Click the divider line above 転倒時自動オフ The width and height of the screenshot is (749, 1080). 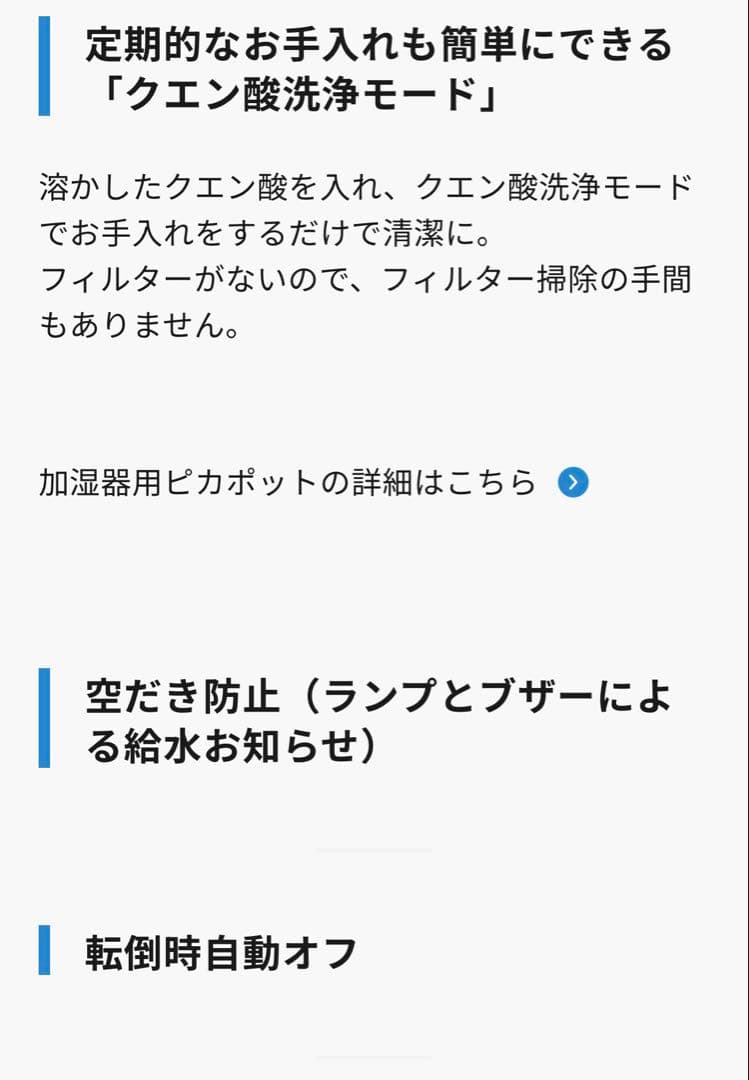tap(375, 847)
